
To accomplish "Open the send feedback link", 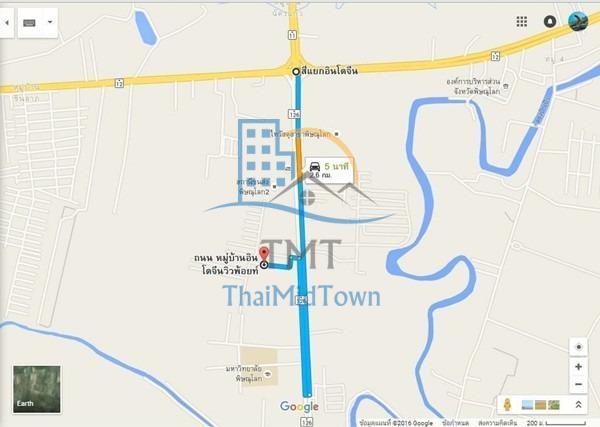I will point(497,423).
